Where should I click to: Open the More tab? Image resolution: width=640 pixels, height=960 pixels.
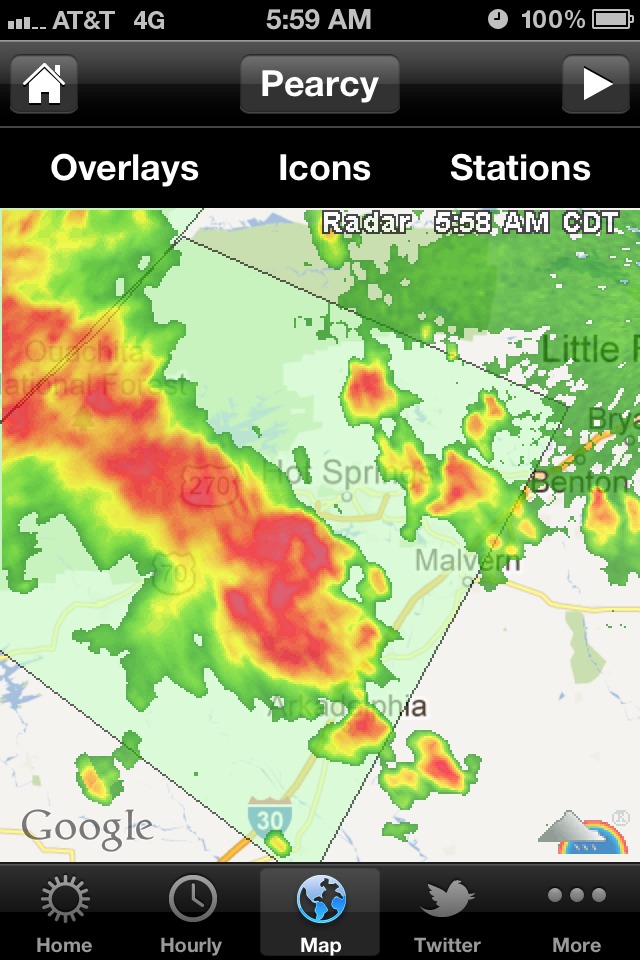pyautogui.click(x=577, y=914)
